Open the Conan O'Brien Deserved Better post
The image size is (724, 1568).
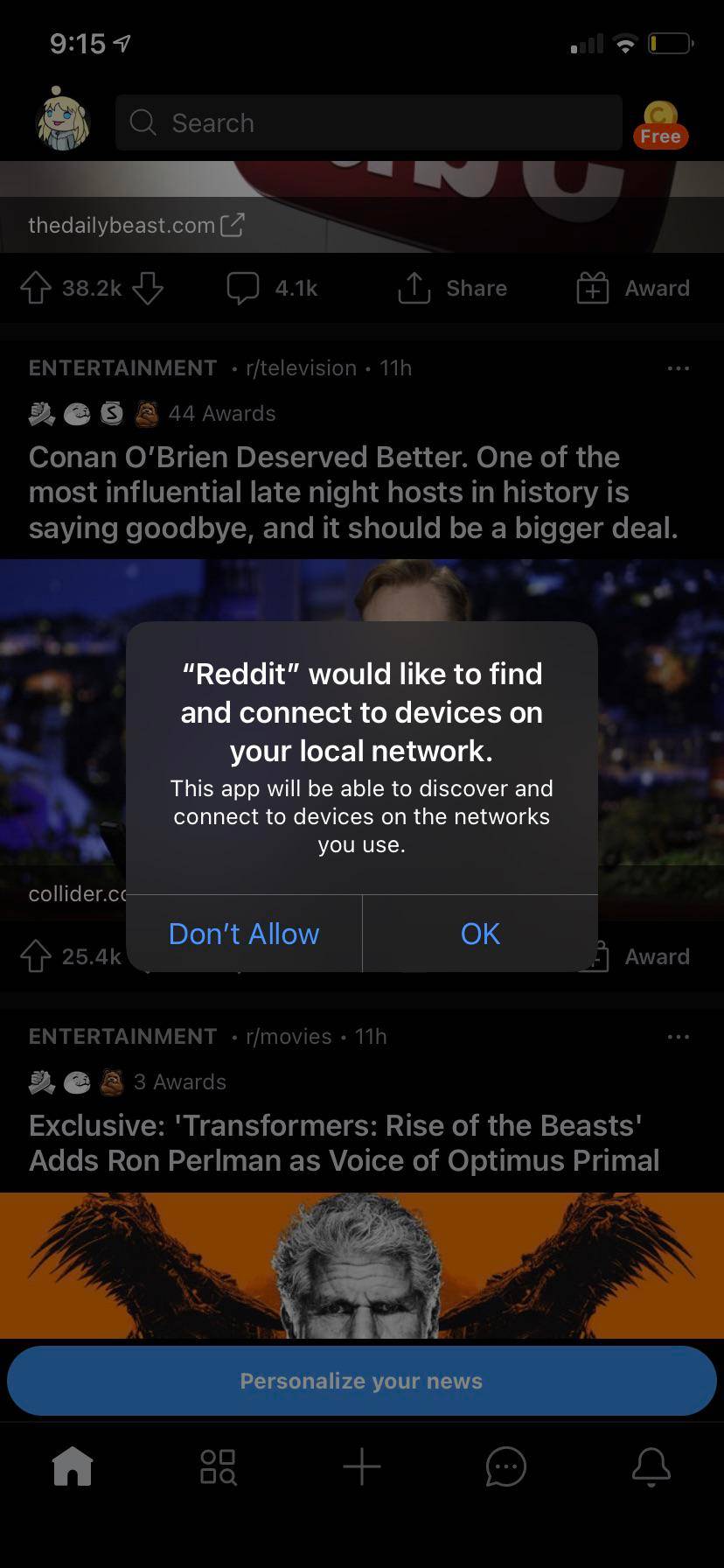pyautogui.click(x=352, y=492)
